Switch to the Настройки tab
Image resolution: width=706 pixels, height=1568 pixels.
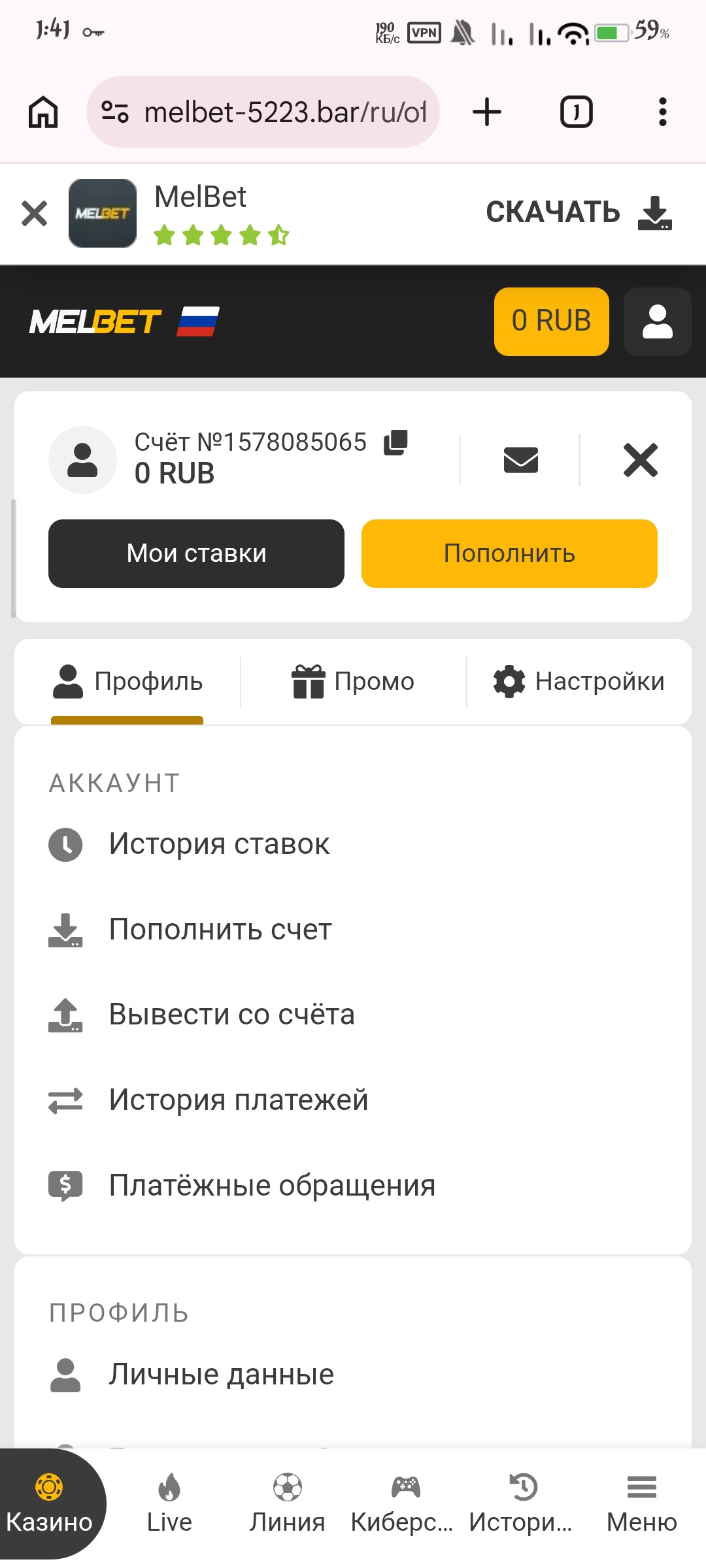[x=579, y=681]
